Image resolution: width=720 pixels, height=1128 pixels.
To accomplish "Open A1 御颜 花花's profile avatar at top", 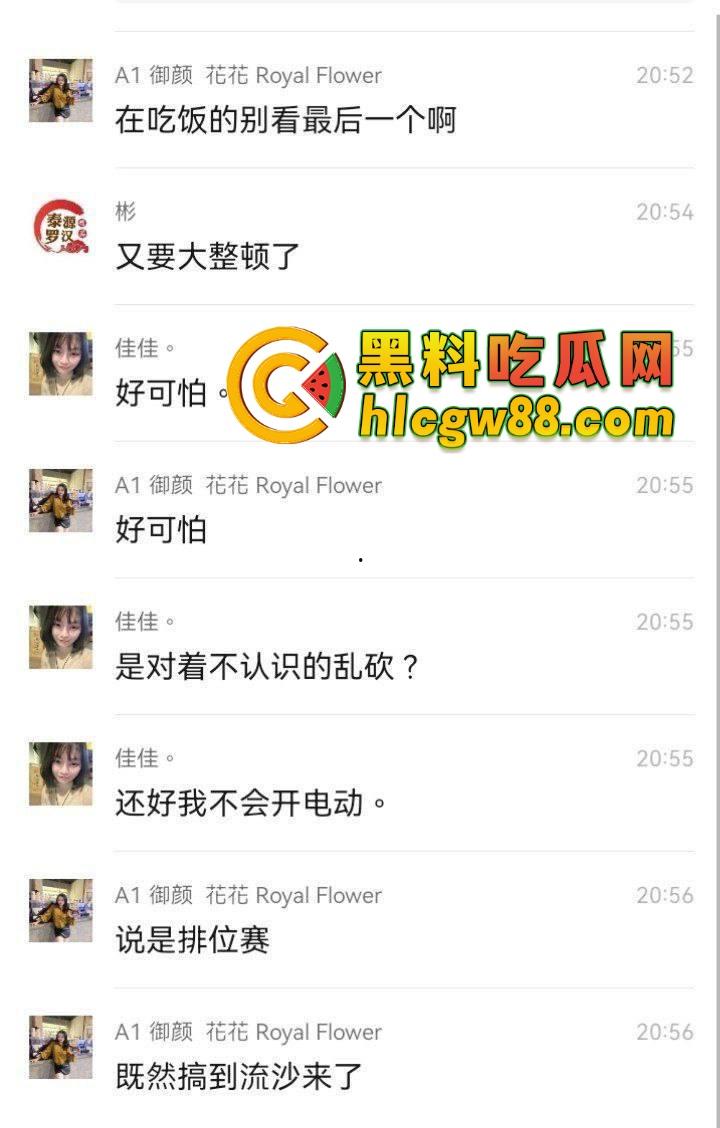I will (59, 91).
